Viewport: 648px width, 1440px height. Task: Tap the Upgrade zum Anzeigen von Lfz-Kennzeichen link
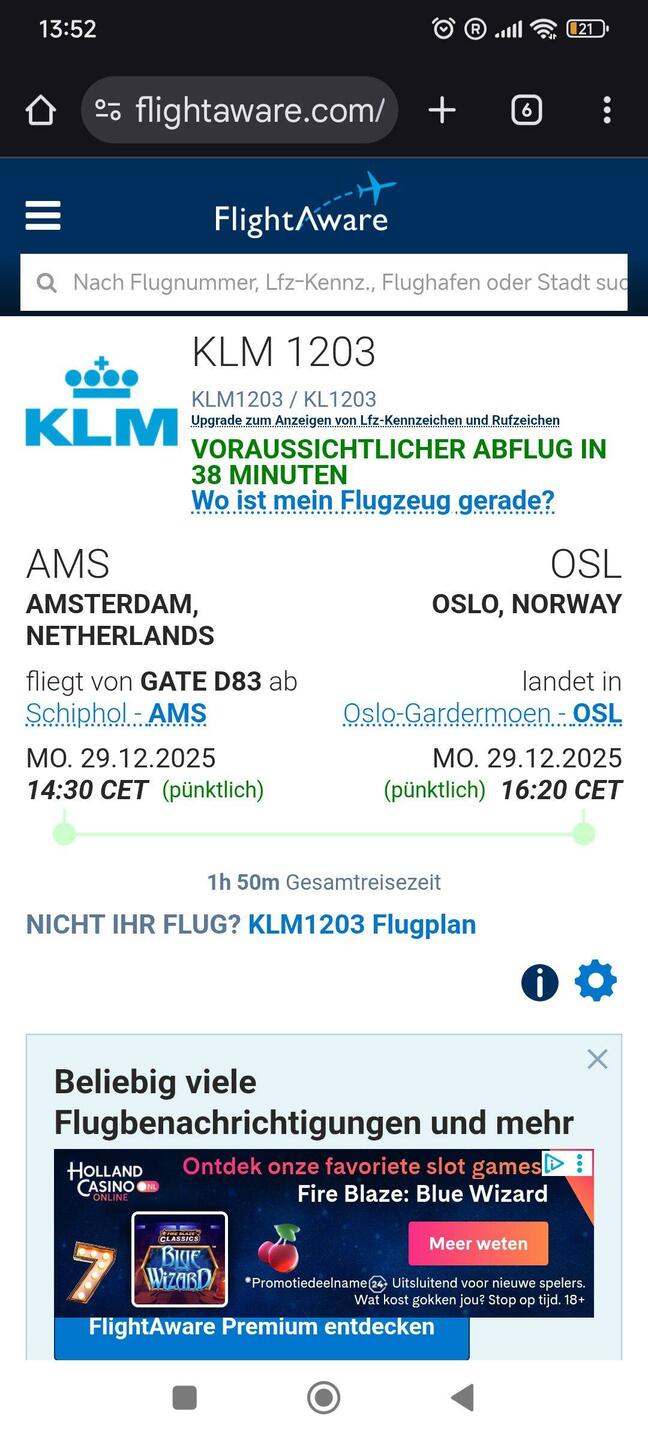[375, 421]
